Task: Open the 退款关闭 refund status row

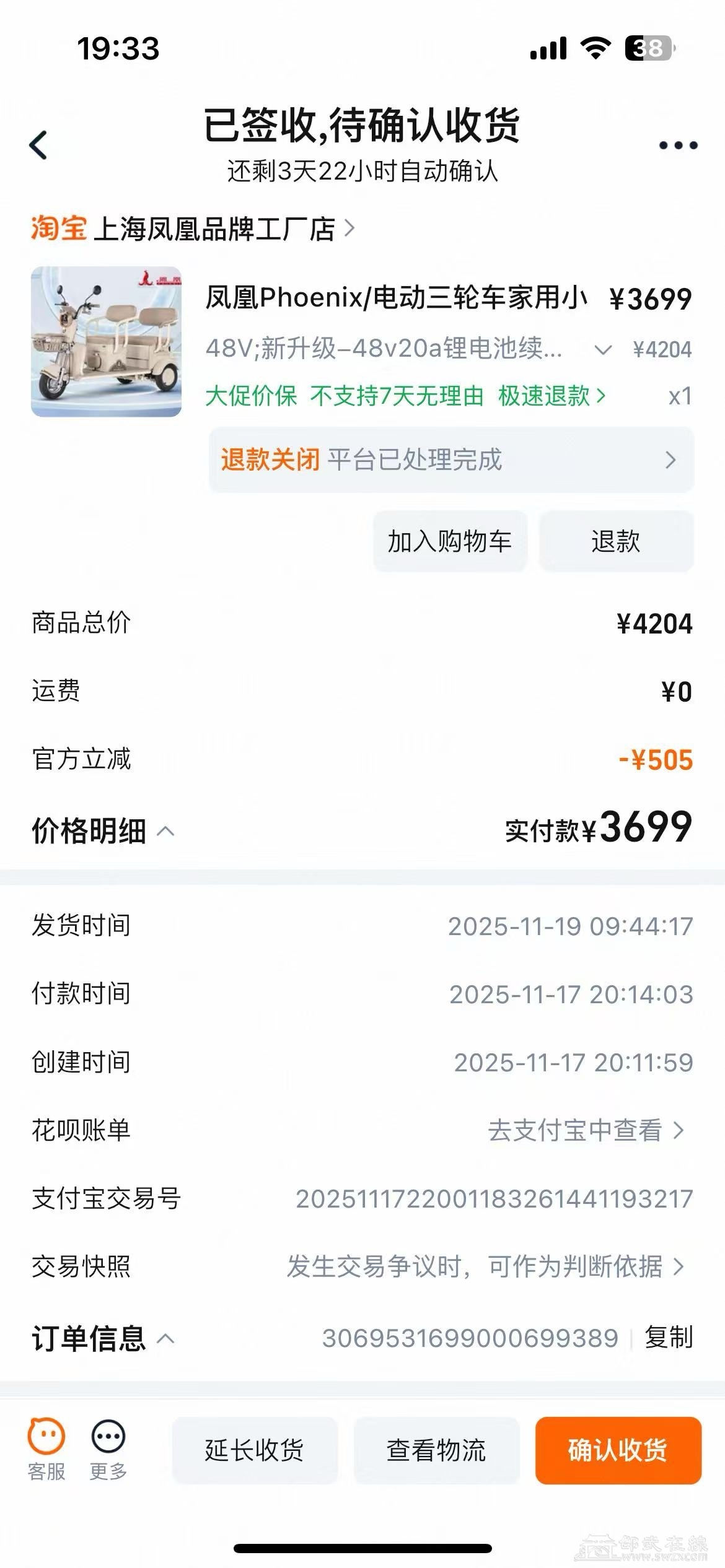Action: 451,460
